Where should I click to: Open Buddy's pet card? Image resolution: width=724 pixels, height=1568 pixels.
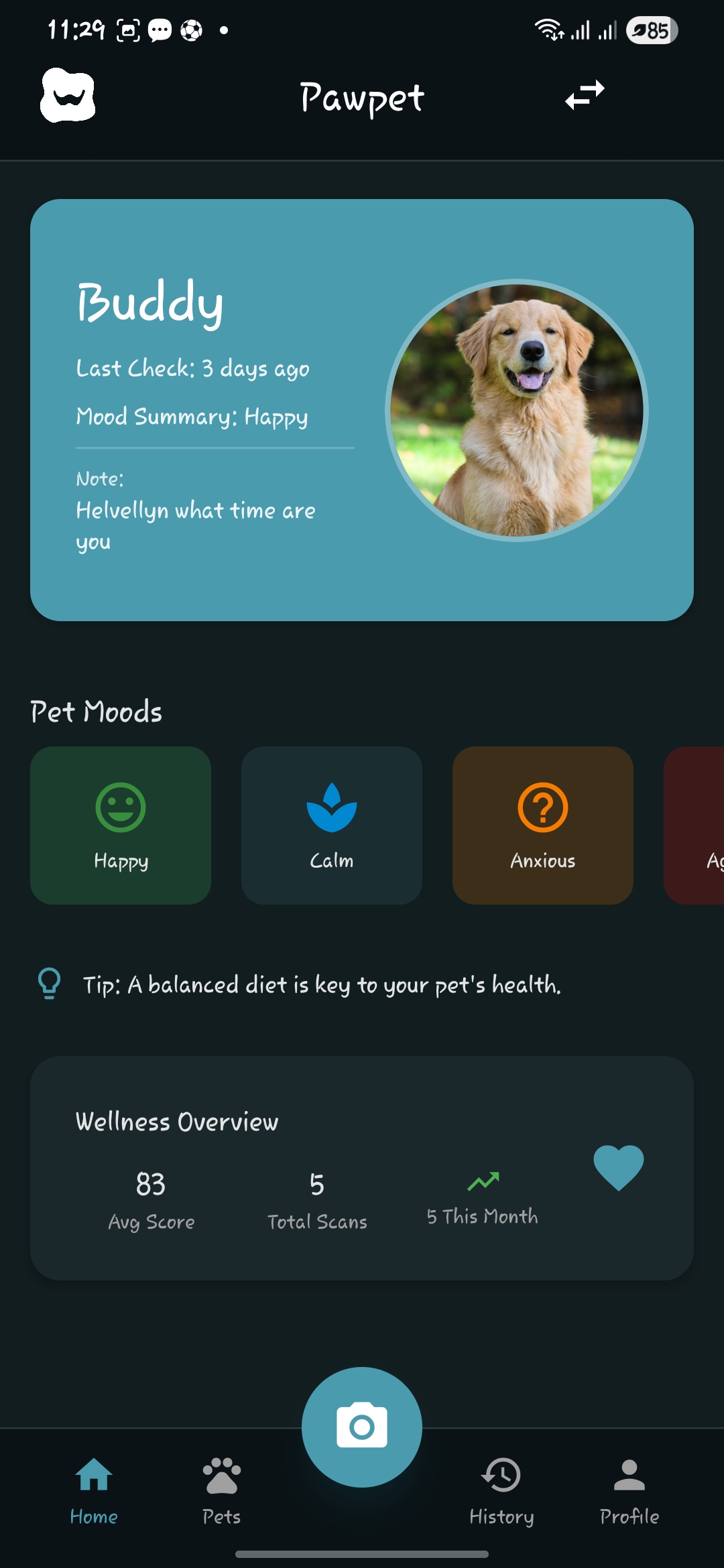pos(362,409)
